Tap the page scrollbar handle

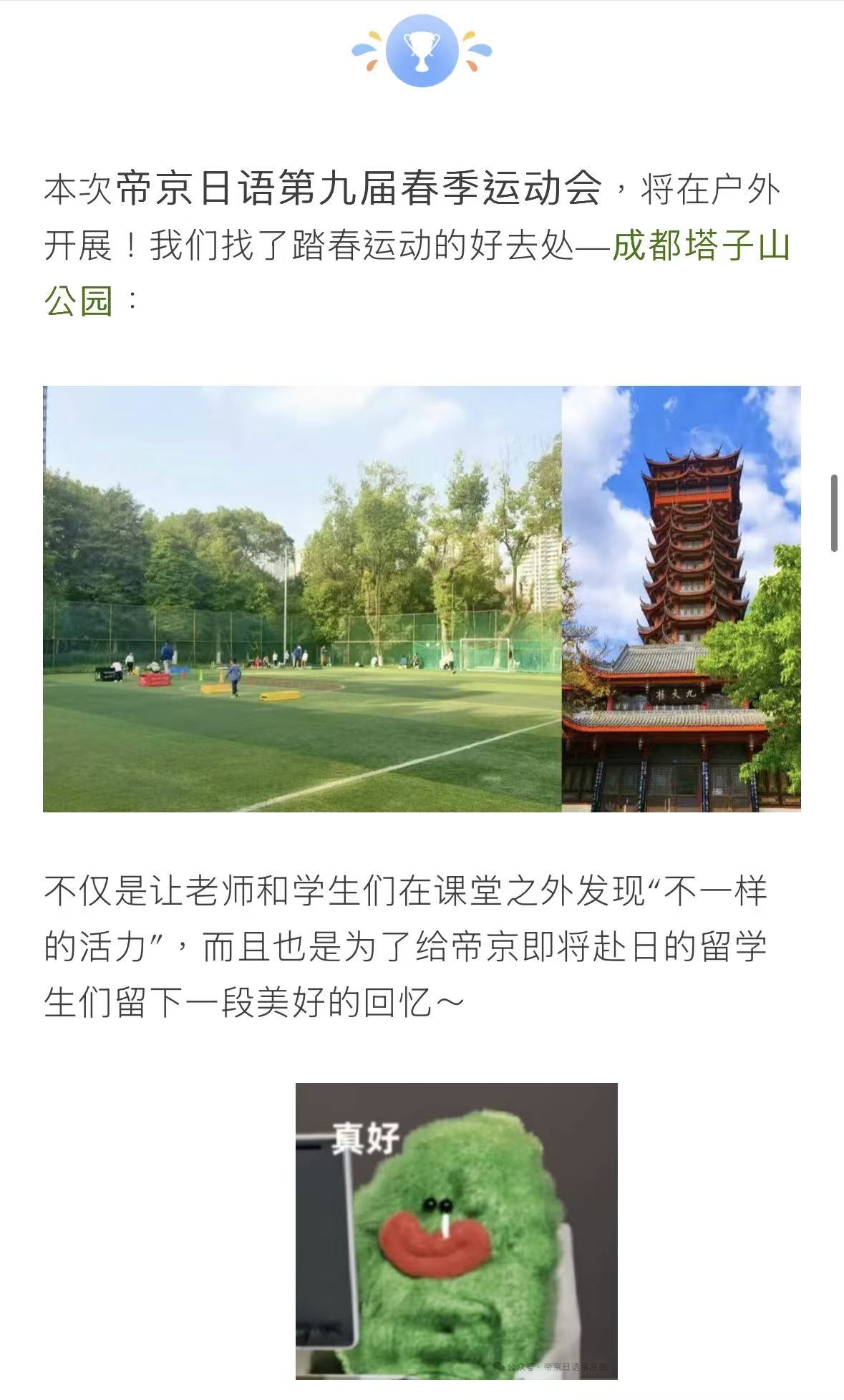click(x=834, y=512)
